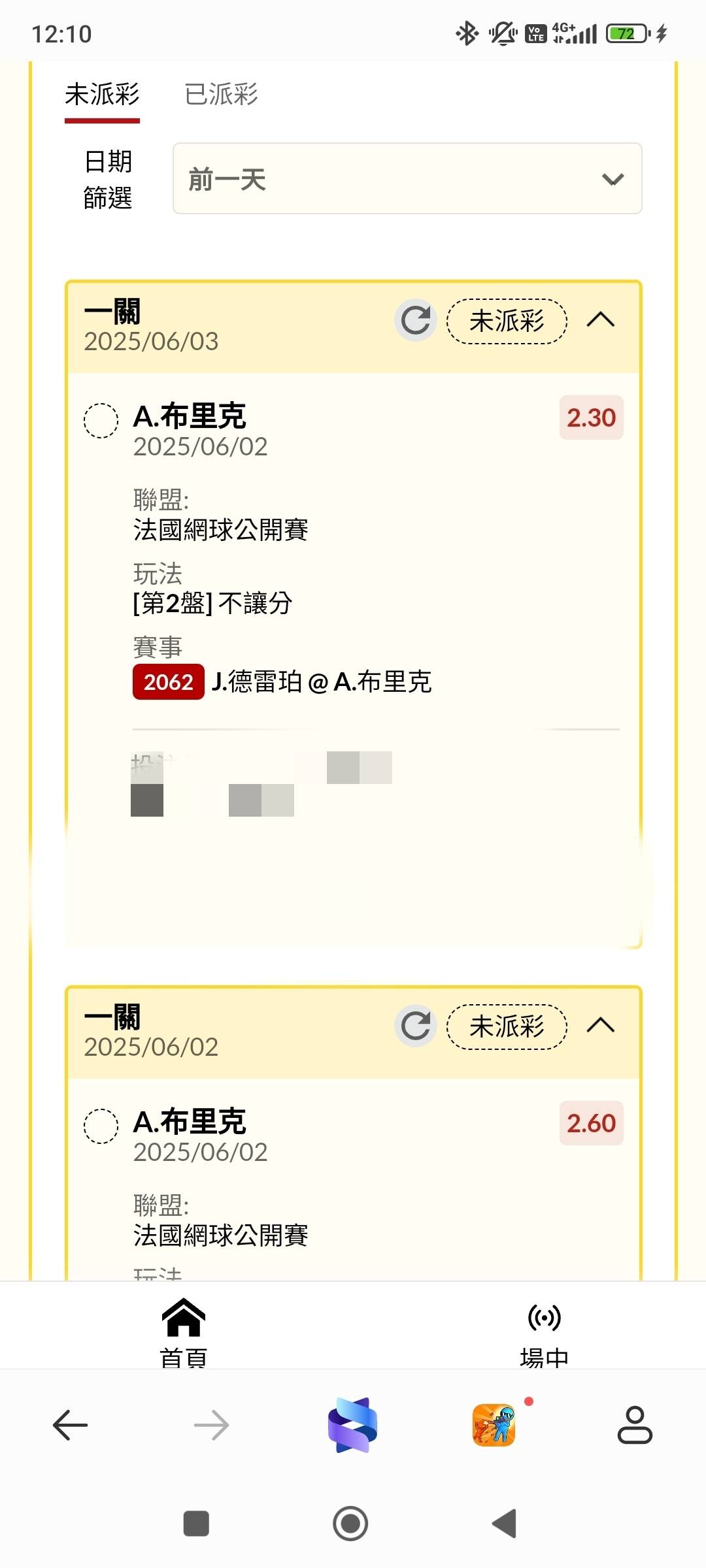Open the game icon with red dot

tap(494, 1425)
